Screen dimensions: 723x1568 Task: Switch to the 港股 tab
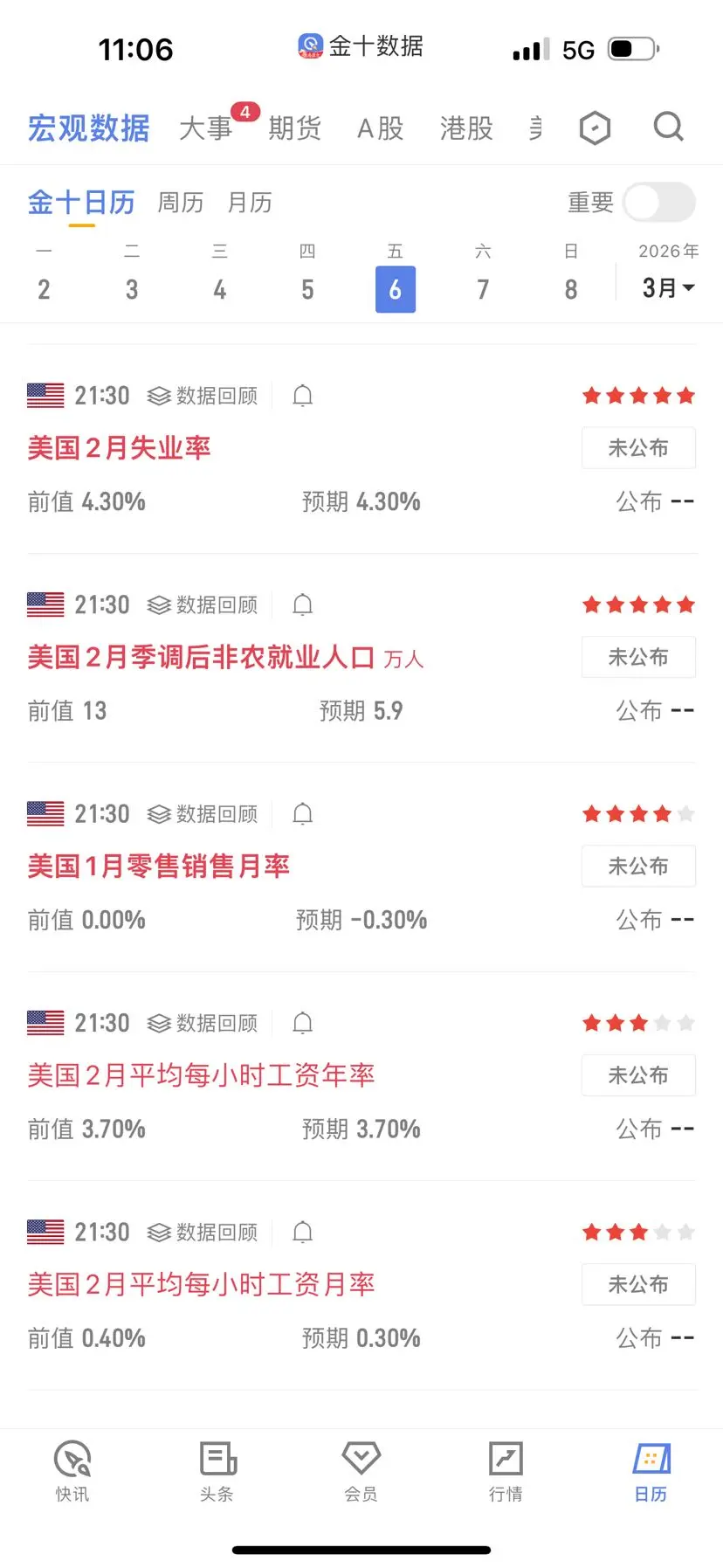coord(466,128)
